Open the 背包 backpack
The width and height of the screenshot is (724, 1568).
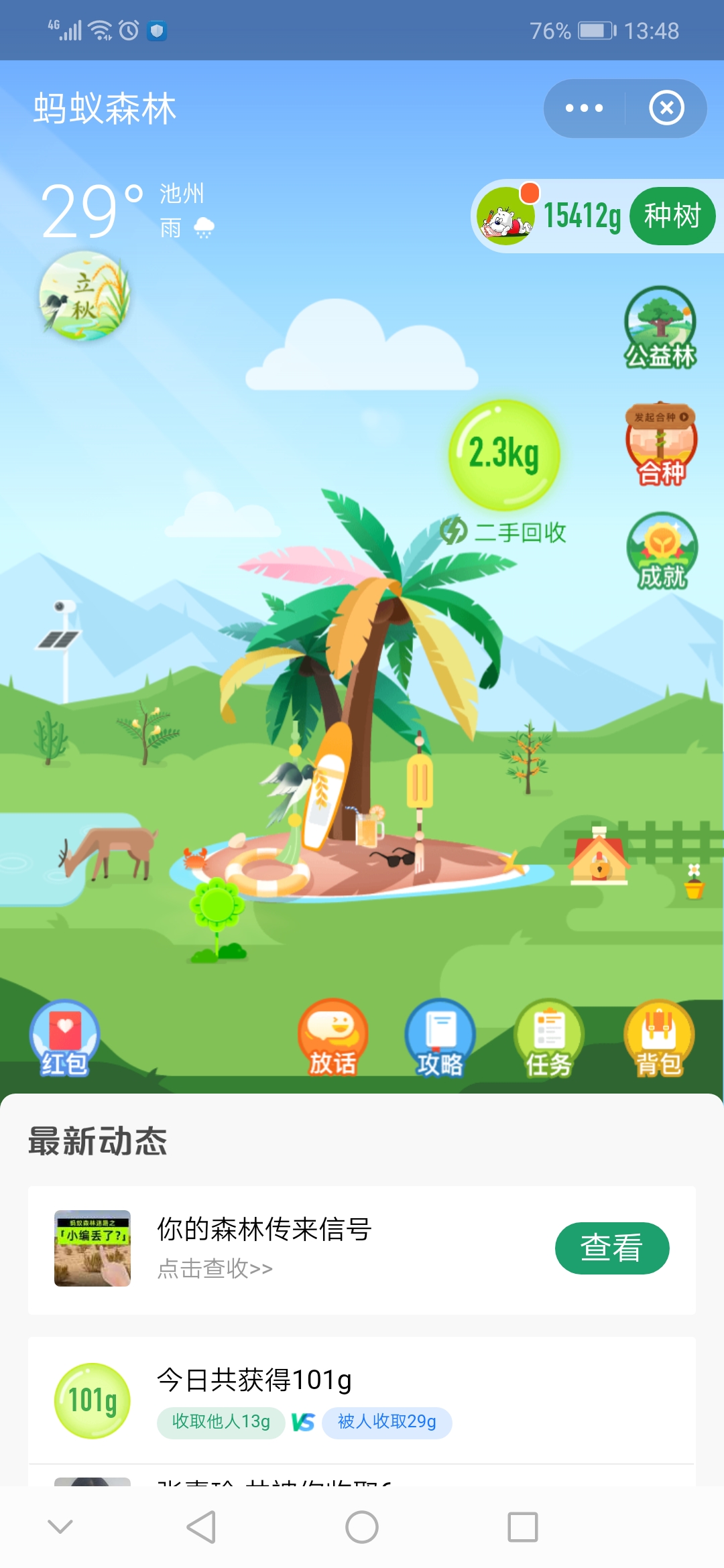pyautogui.click(x=658, y=1038)
